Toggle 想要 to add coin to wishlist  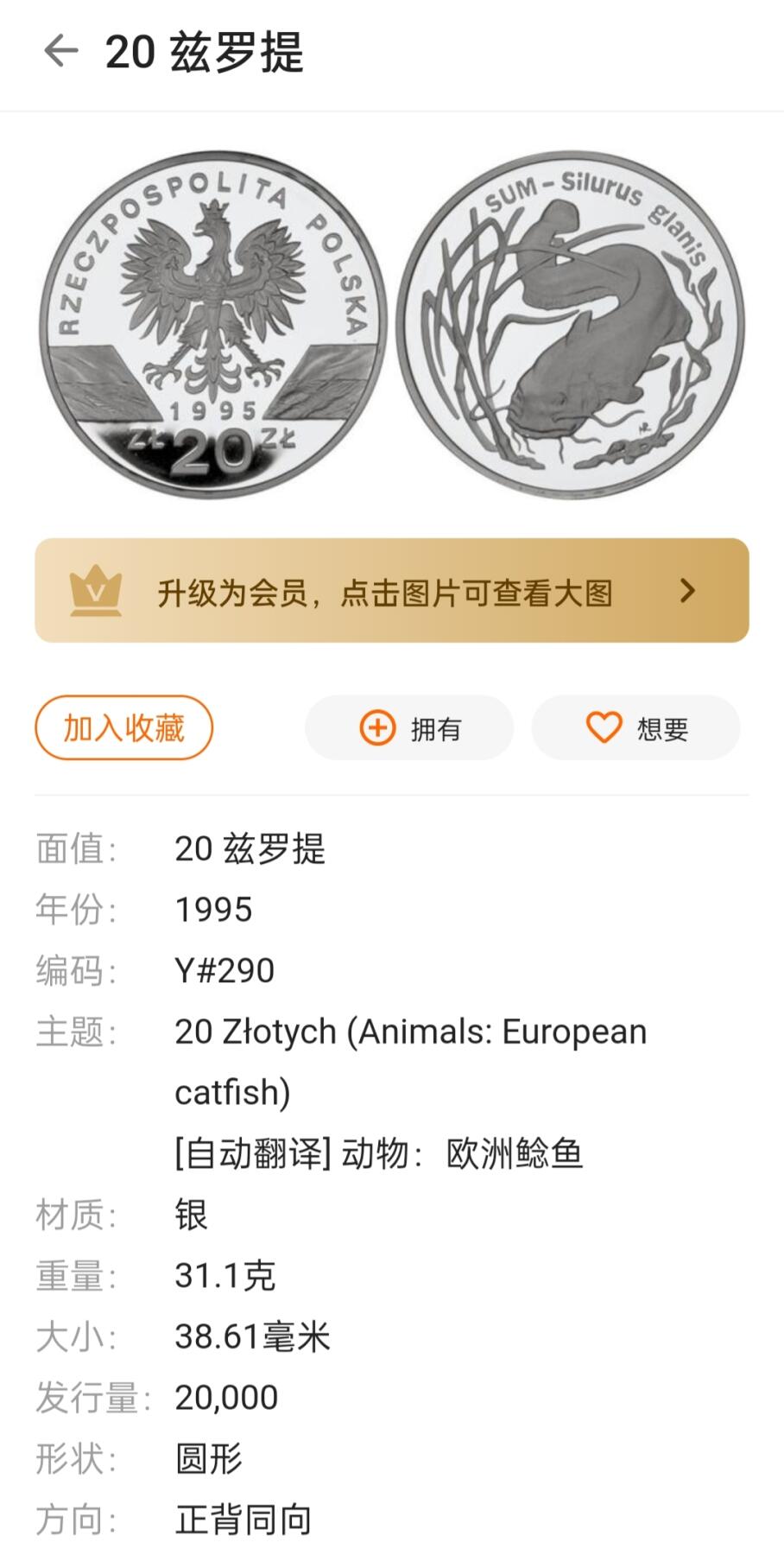tap(636, 728)
